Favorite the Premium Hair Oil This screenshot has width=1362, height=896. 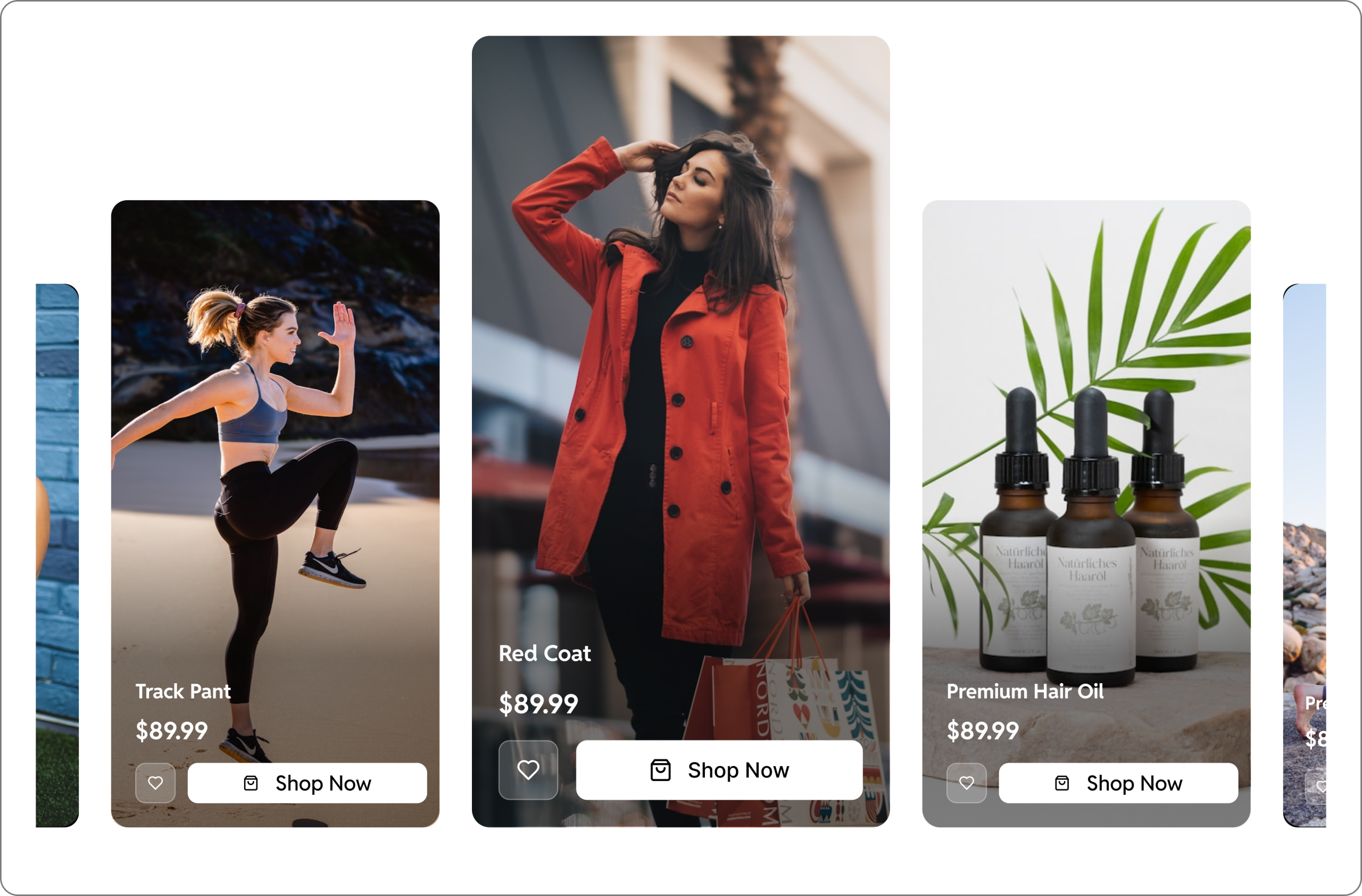[966, 783]
